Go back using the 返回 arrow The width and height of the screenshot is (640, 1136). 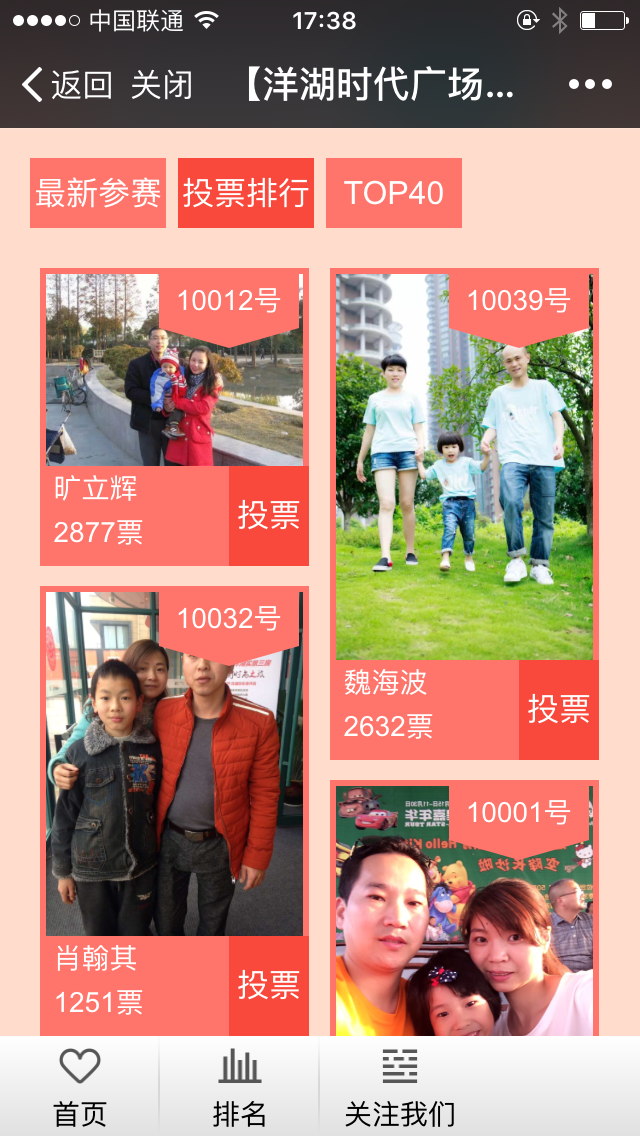tap(66, 86)
